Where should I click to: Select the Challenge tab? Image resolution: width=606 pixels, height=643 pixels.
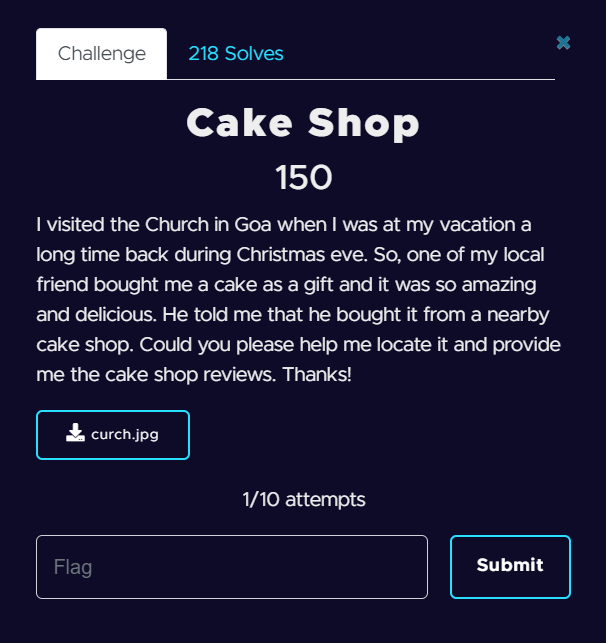[102, 54]
